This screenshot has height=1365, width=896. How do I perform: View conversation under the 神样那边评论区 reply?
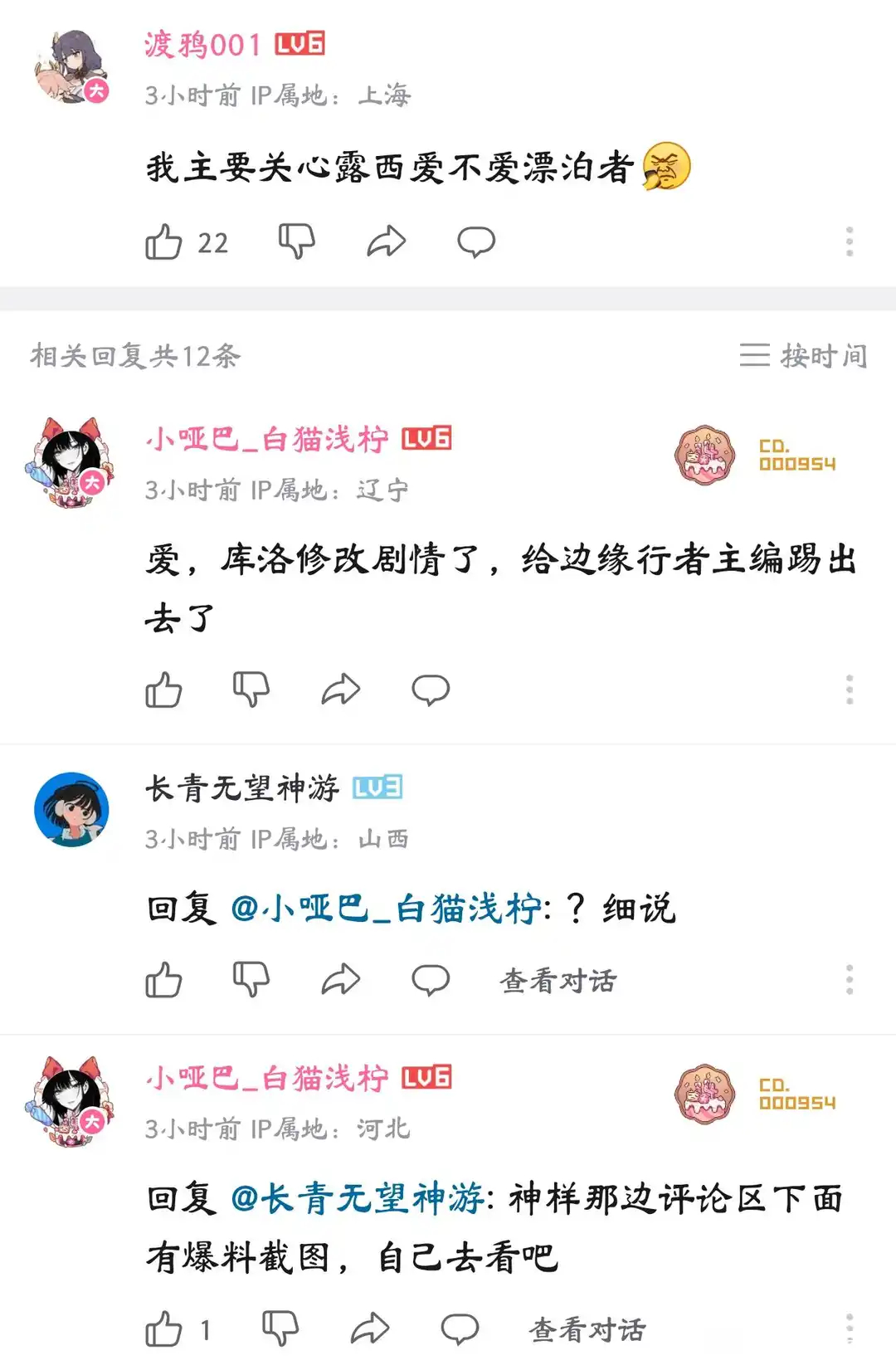pyautogui.click(x=587, y=1329)
